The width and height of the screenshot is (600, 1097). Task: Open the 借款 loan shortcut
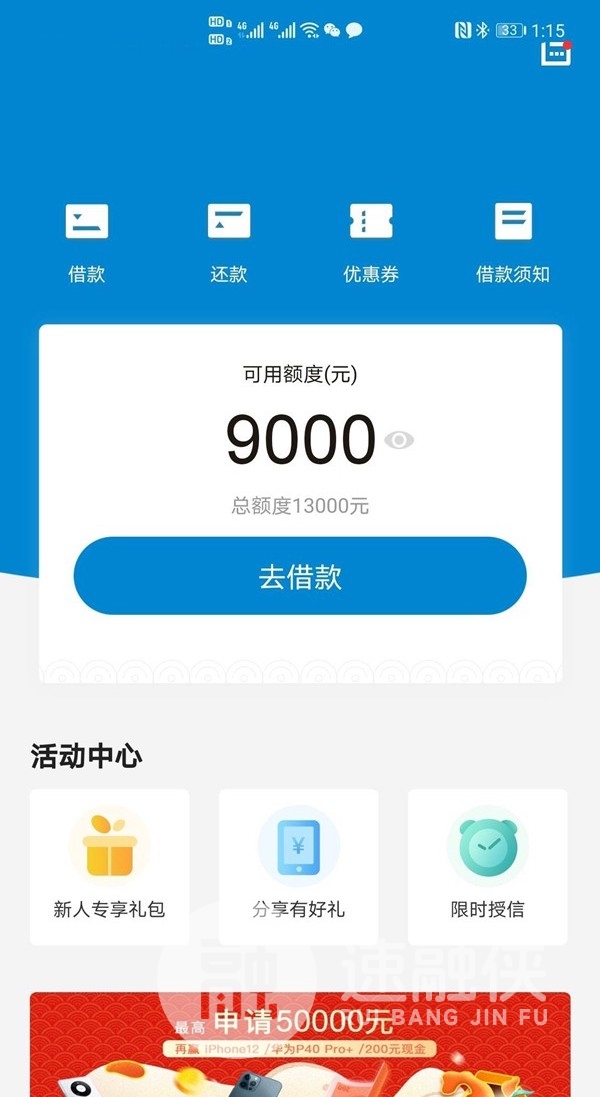pyautogui.click(x=87, y=242)
